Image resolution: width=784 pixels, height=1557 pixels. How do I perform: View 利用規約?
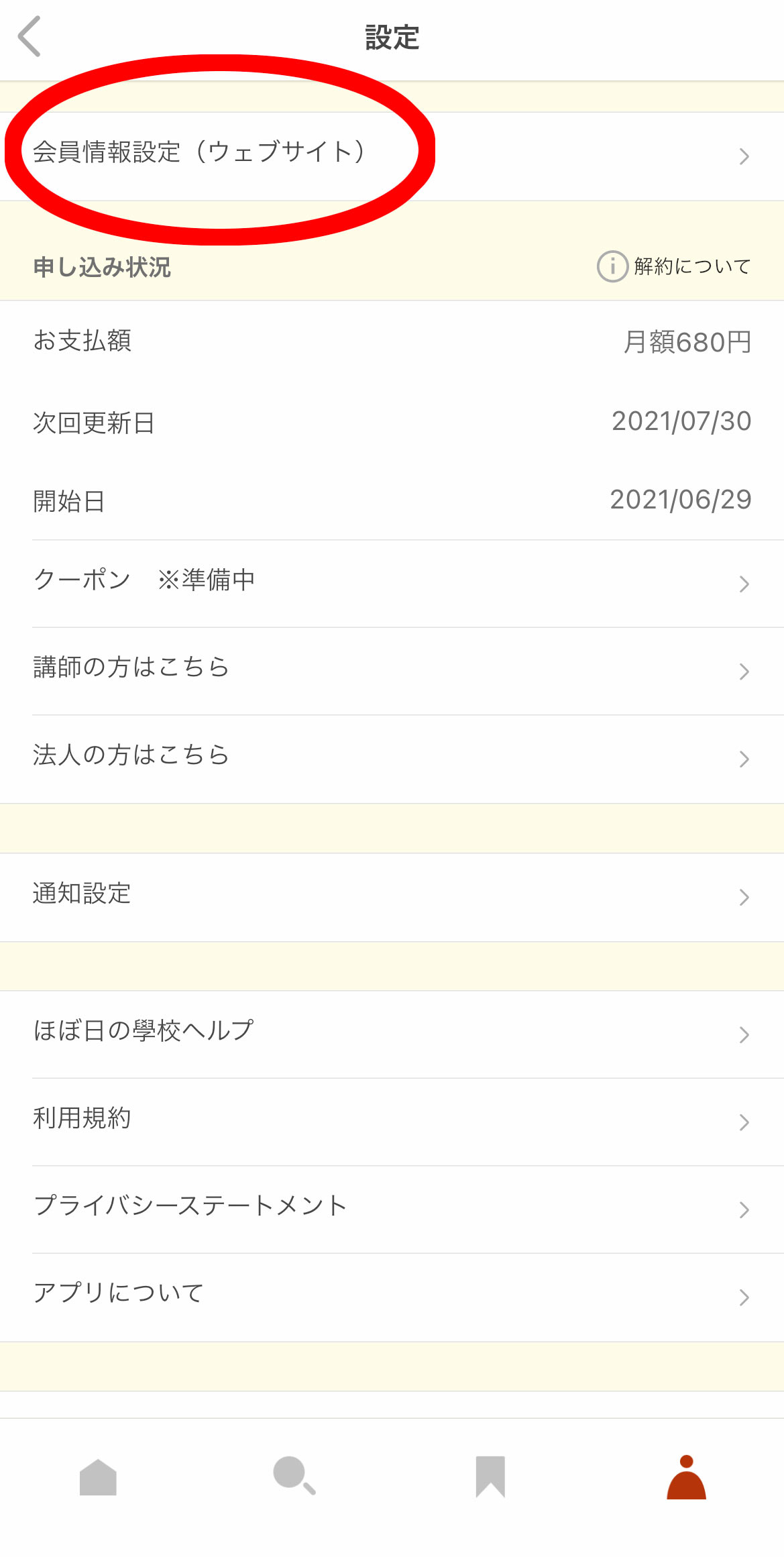click(392, 1121)
